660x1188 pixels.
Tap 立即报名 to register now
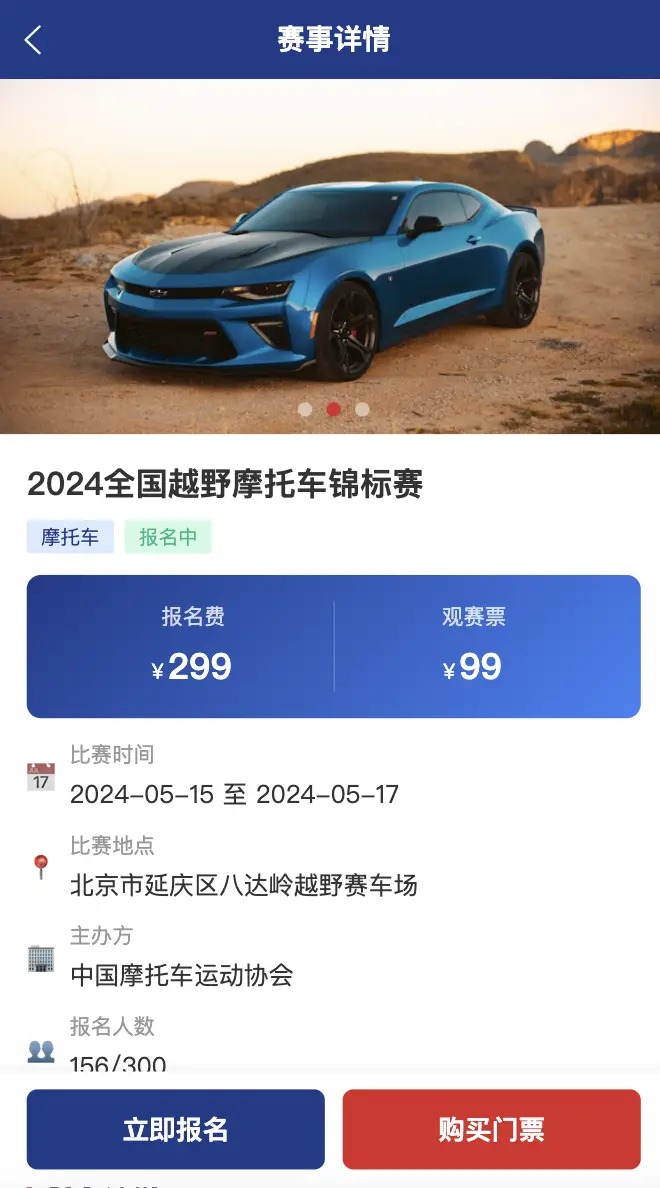tap(176, 1129)
